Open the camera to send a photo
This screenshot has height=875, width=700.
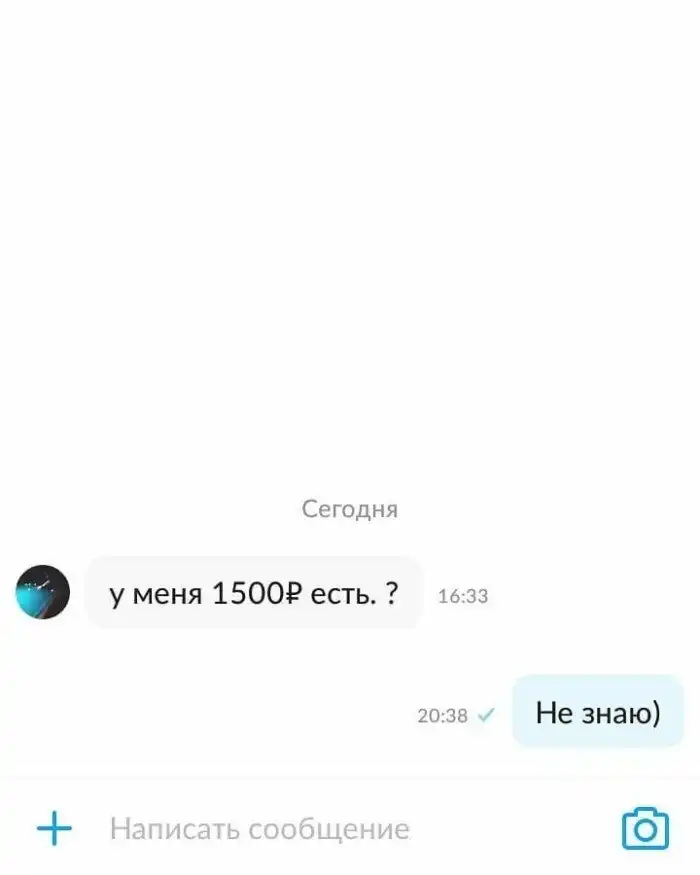click(645, 828)
